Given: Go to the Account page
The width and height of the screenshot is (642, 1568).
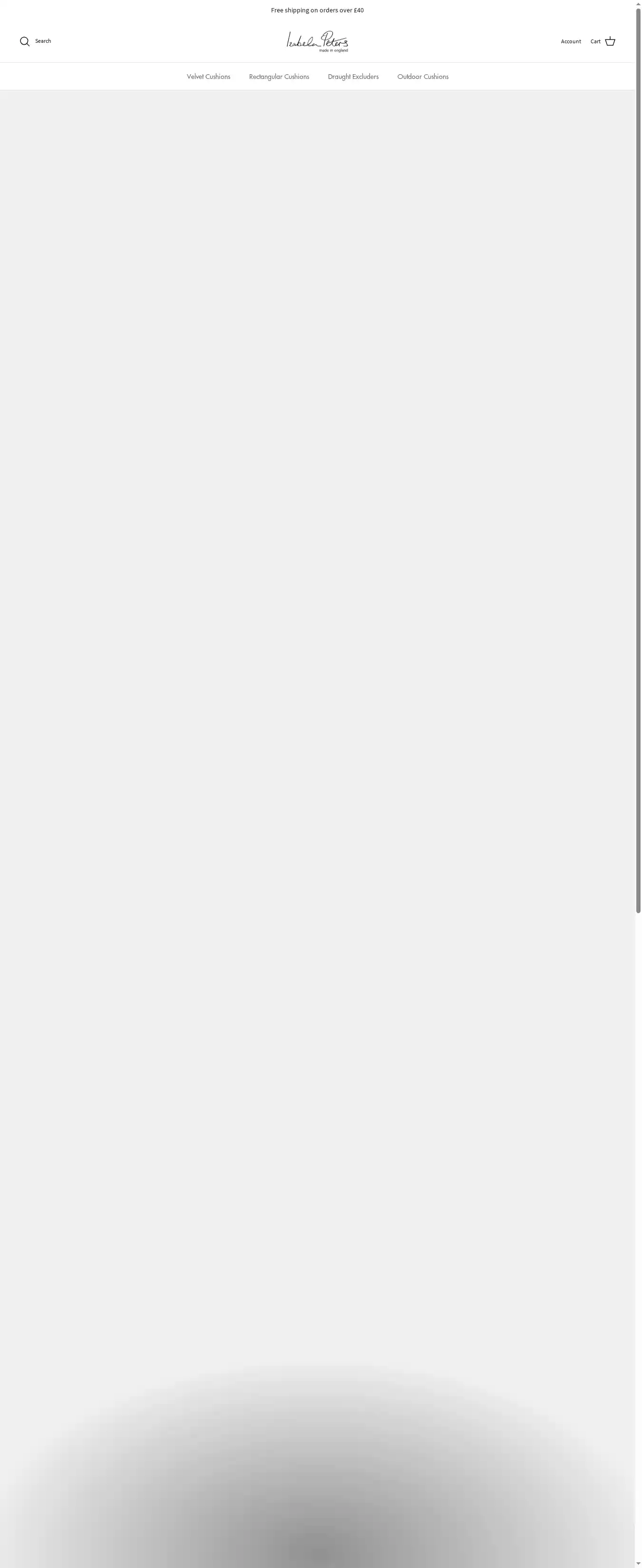Looking at the screenshot, I should (570, 41).
